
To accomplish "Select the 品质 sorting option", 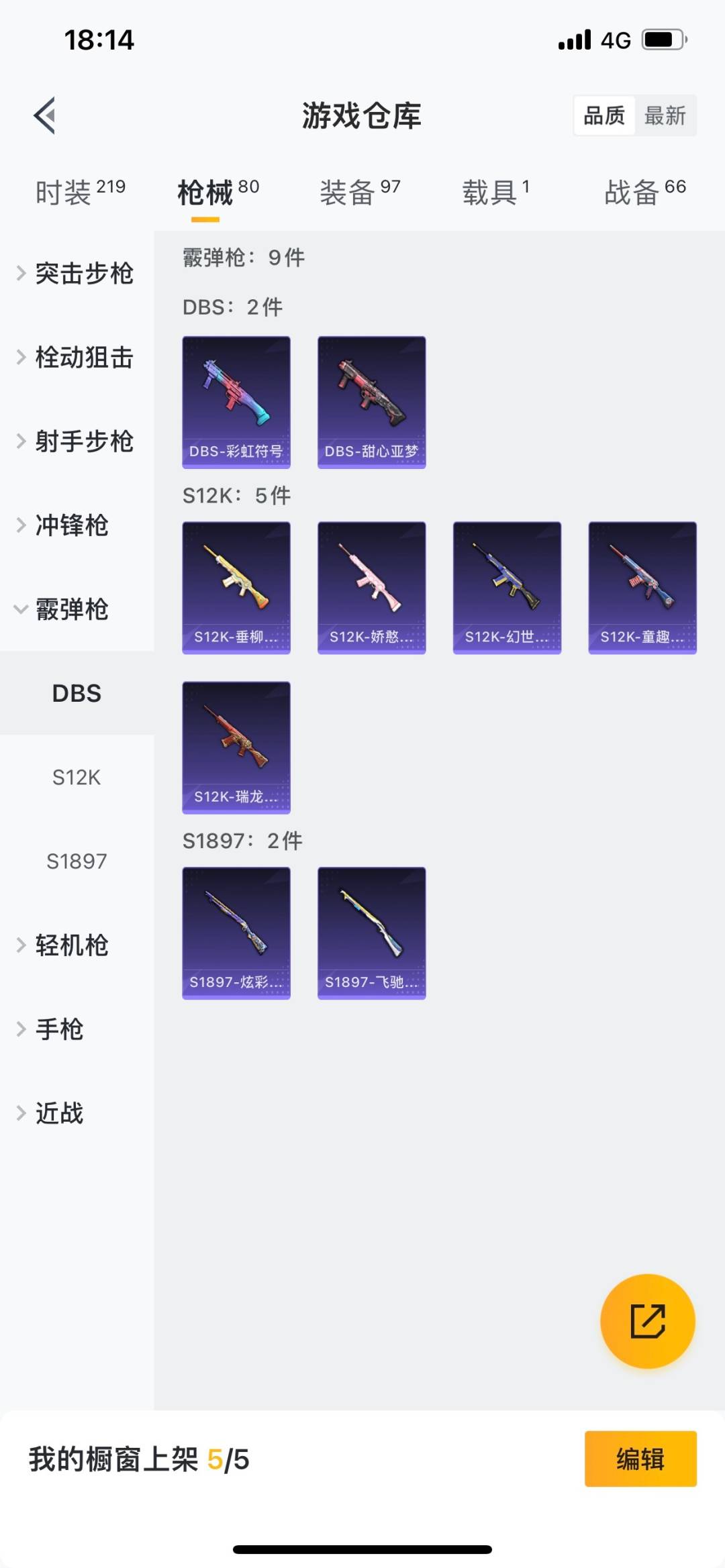I will pyautogui.click(x=604, y=115).
